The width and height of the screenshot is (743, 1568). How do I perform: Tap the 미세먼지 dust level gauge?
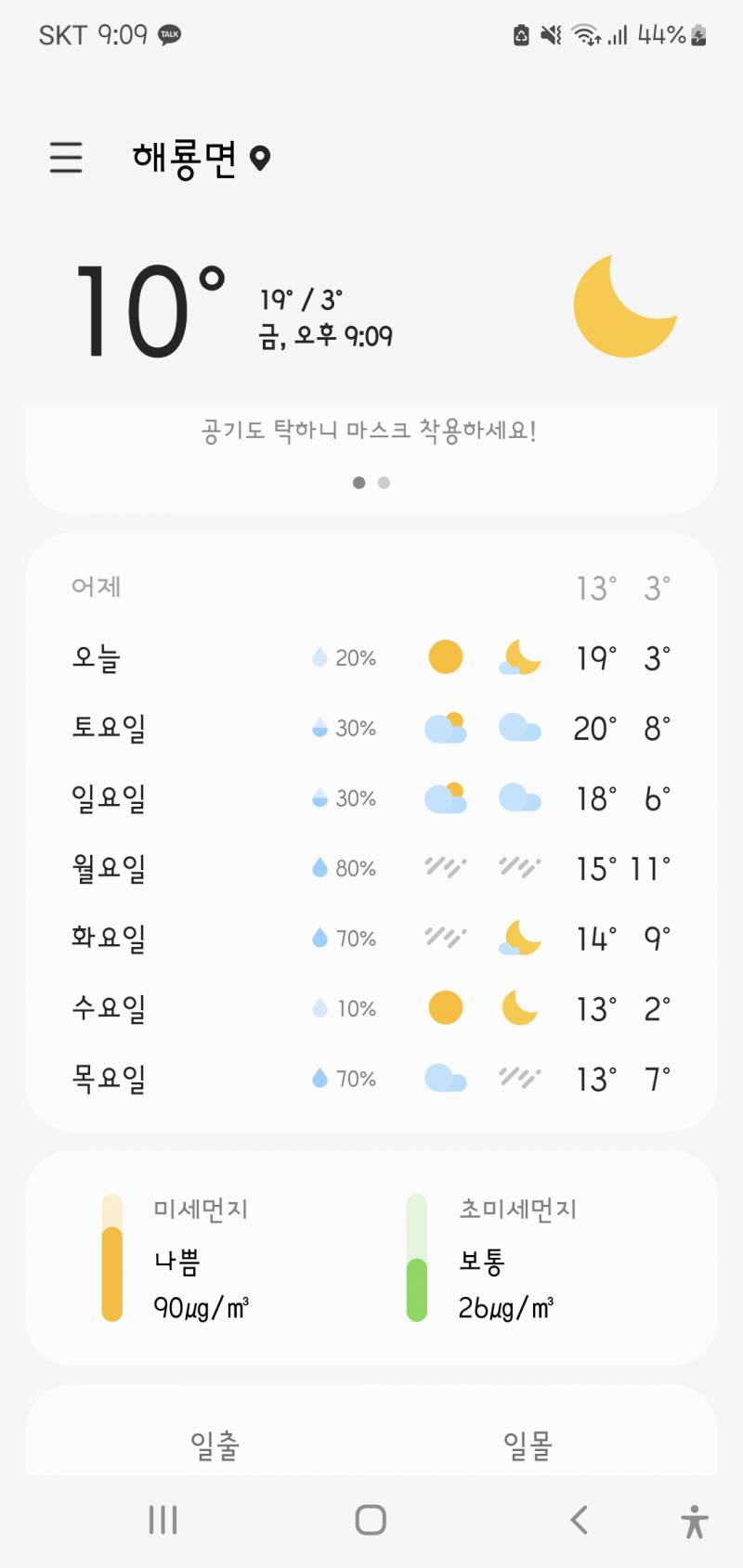coord(111,1258)
